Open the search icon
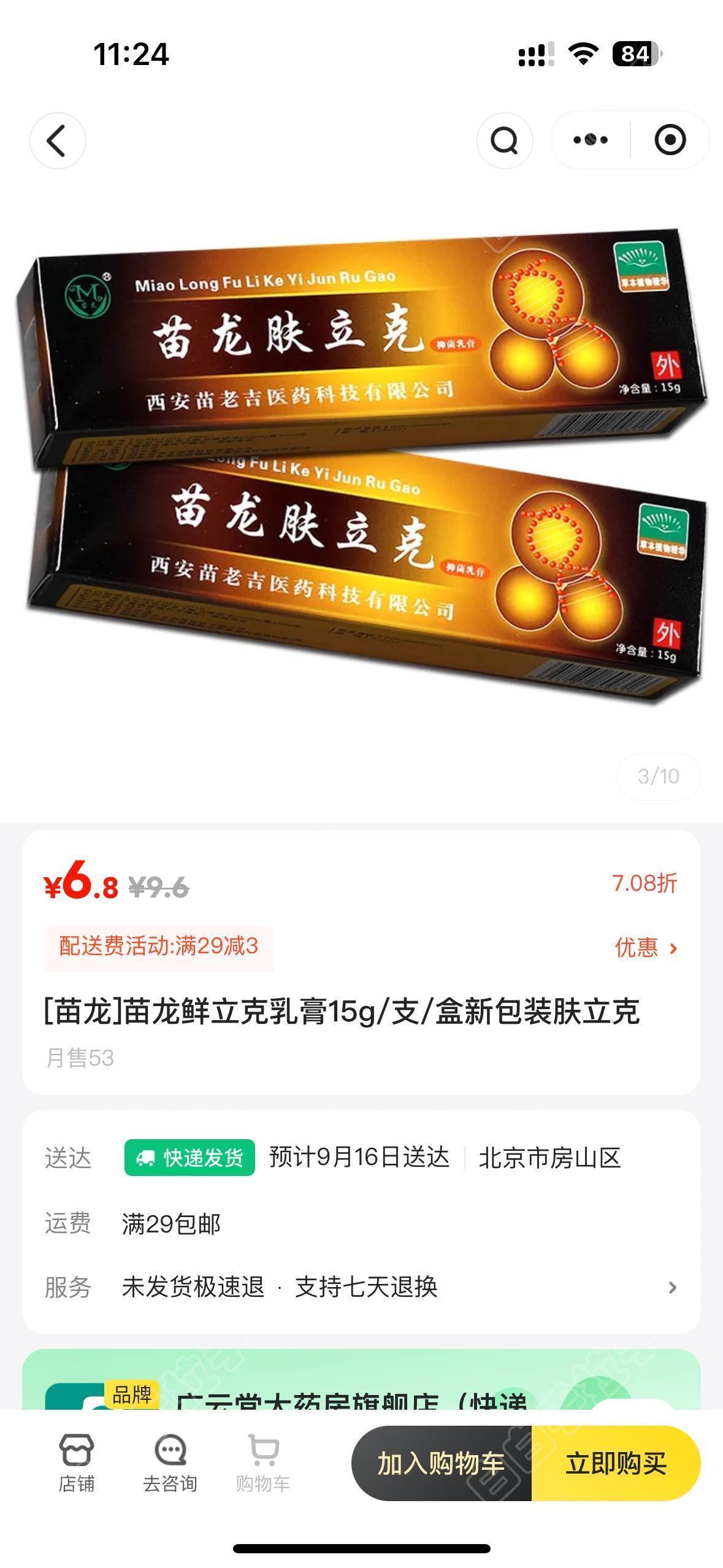Image resolution: width=723 pixels, height=1568 pixels. pos(504,141)
